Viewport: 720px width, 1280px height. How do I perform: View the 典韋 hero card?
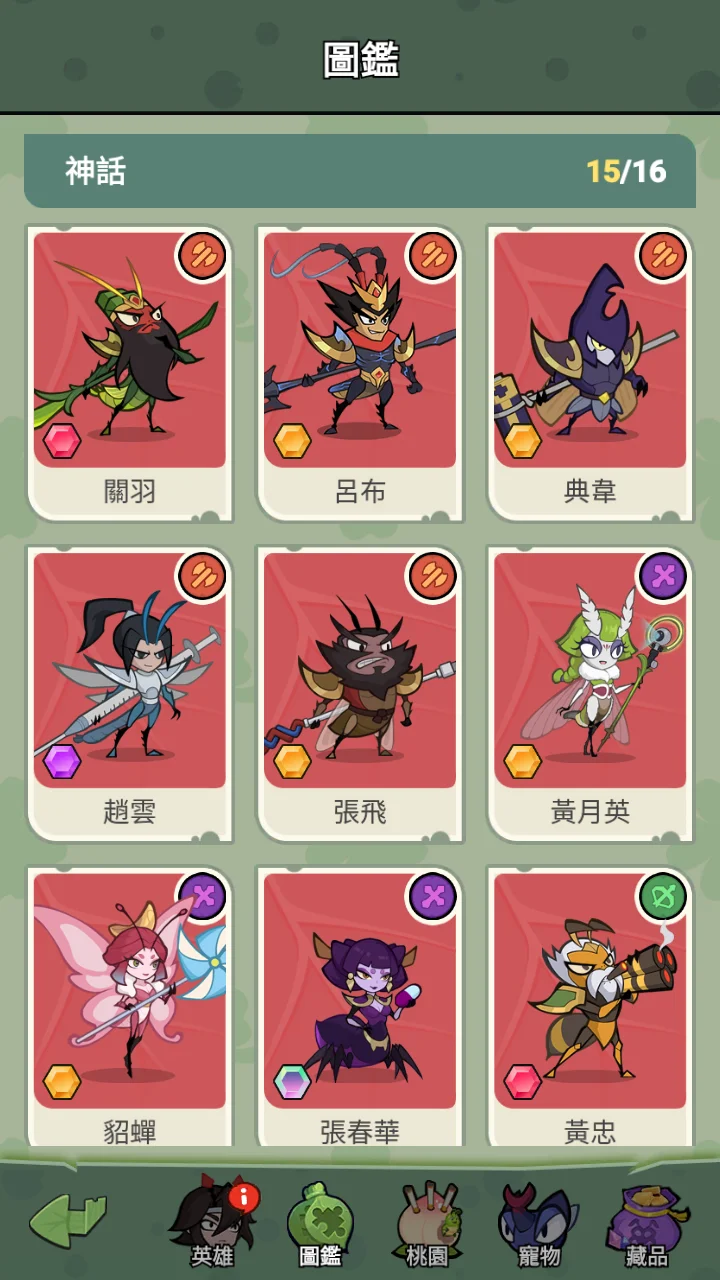tap(590, 370)
